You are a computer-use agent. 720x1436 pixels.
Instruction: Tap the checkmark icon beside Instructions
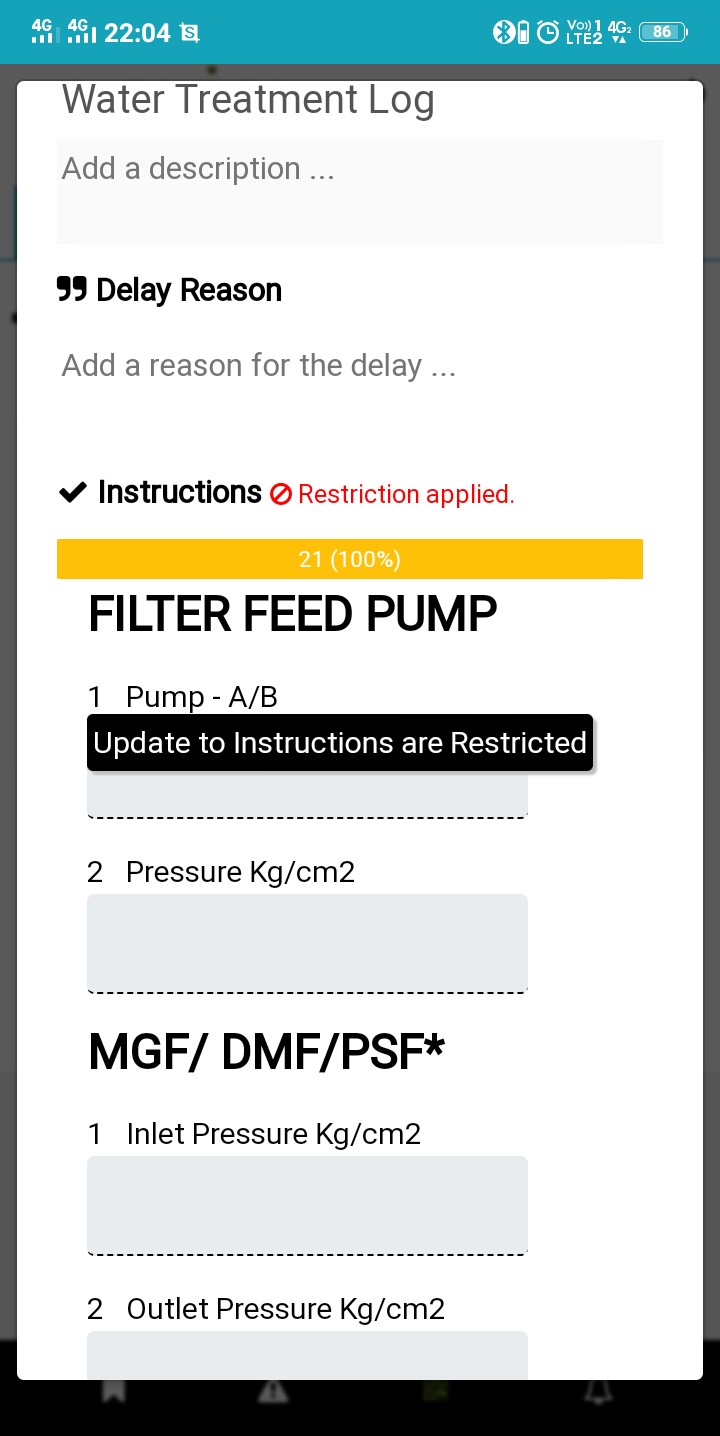[x=70, y=491]
